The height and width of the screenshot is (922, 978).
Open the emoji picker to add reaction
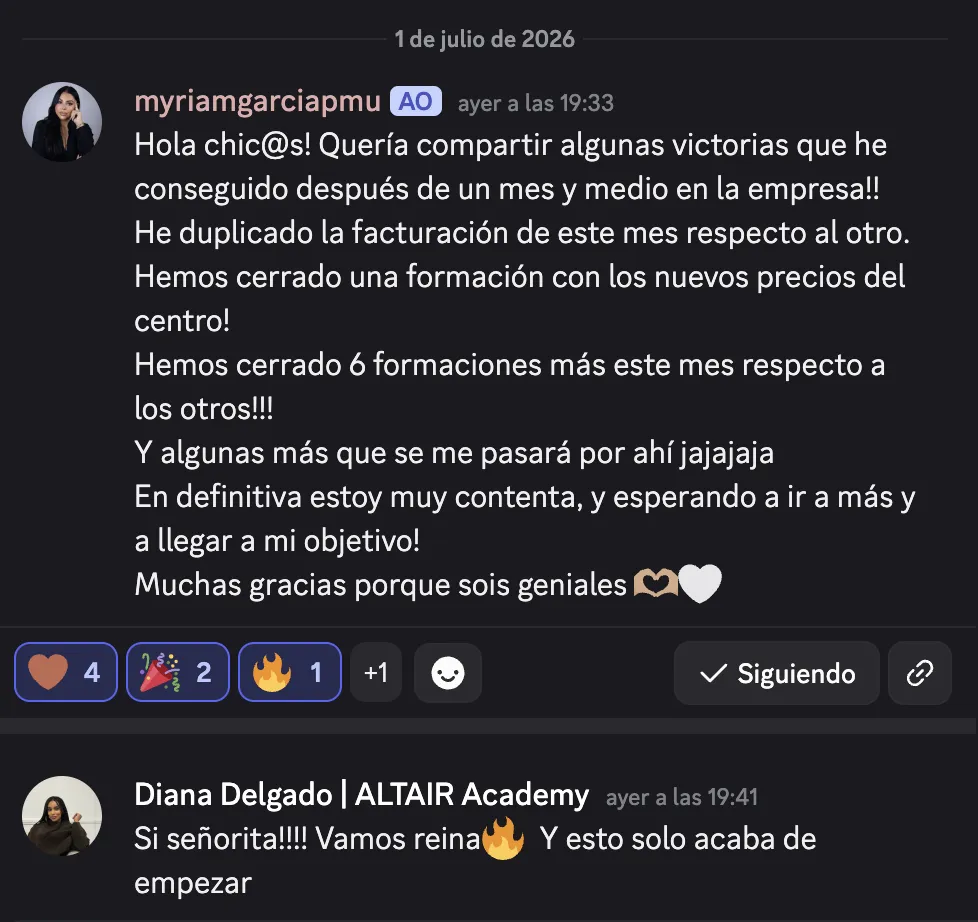448,672
